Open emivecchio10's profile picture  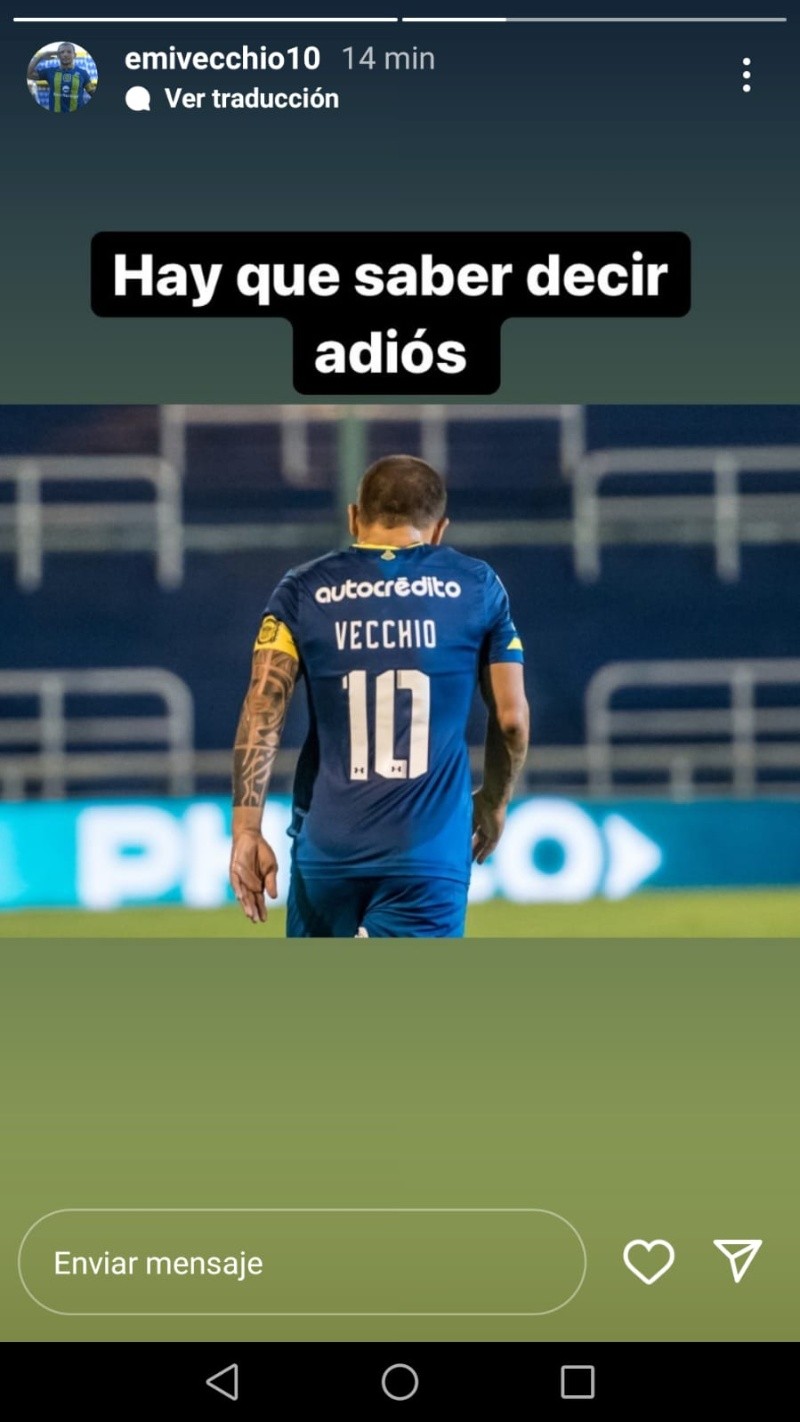tap(62, 77)
